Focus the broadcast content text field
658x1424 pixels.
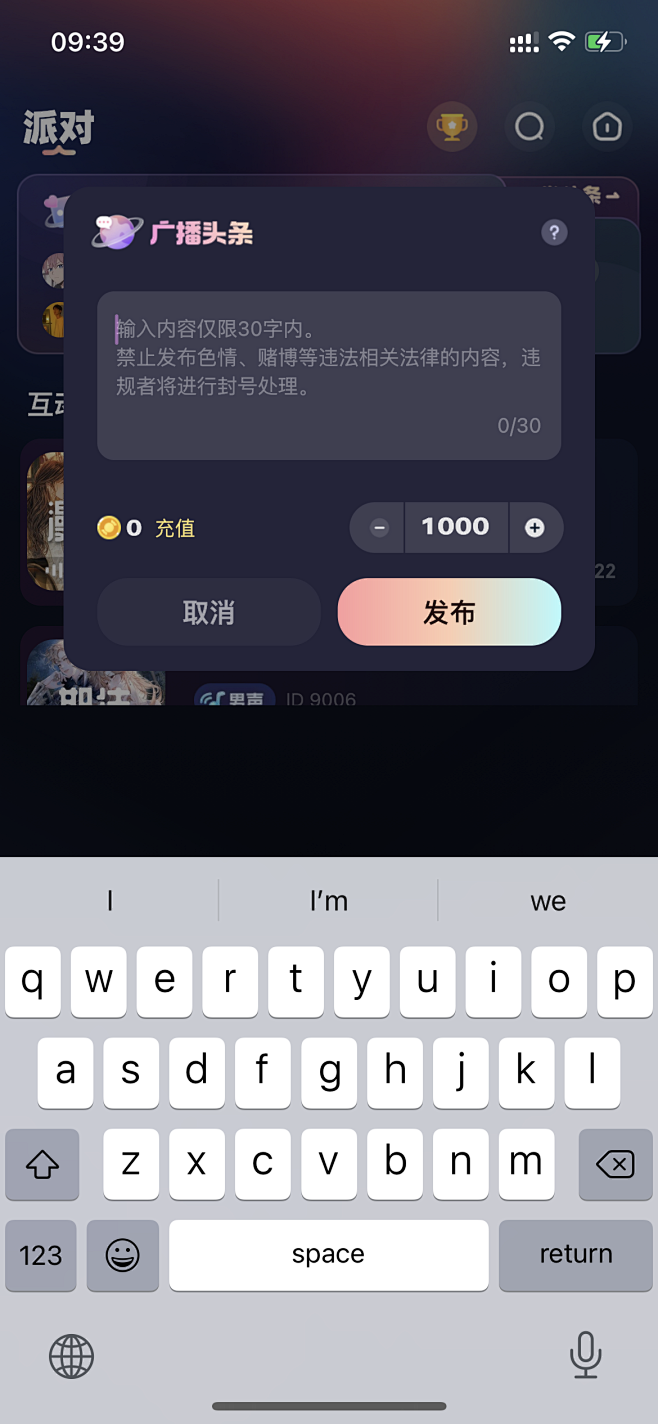tap(328, 375)
